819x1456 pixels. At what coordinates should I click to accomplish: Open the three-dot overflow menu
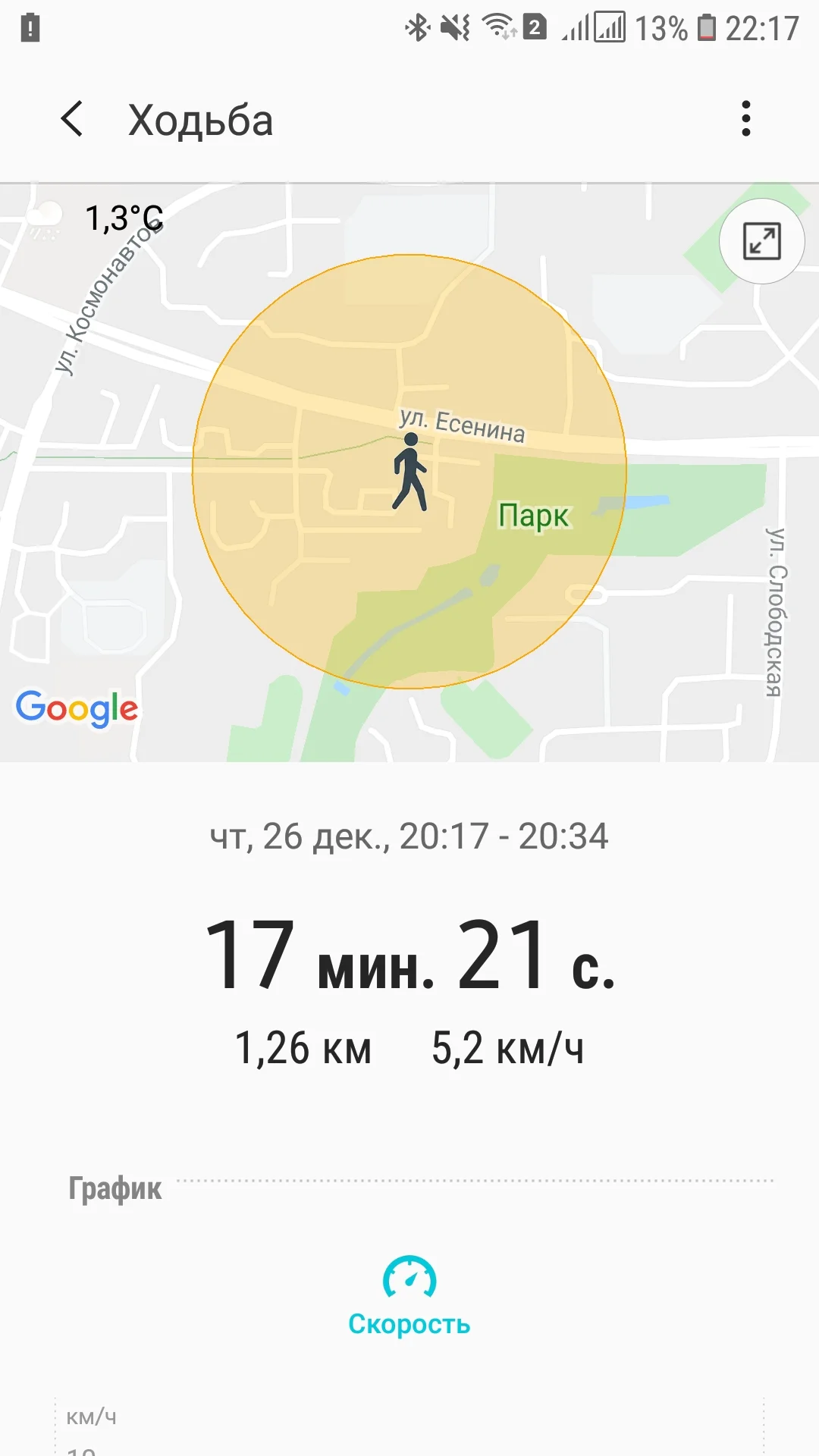[x=746, y=119]
